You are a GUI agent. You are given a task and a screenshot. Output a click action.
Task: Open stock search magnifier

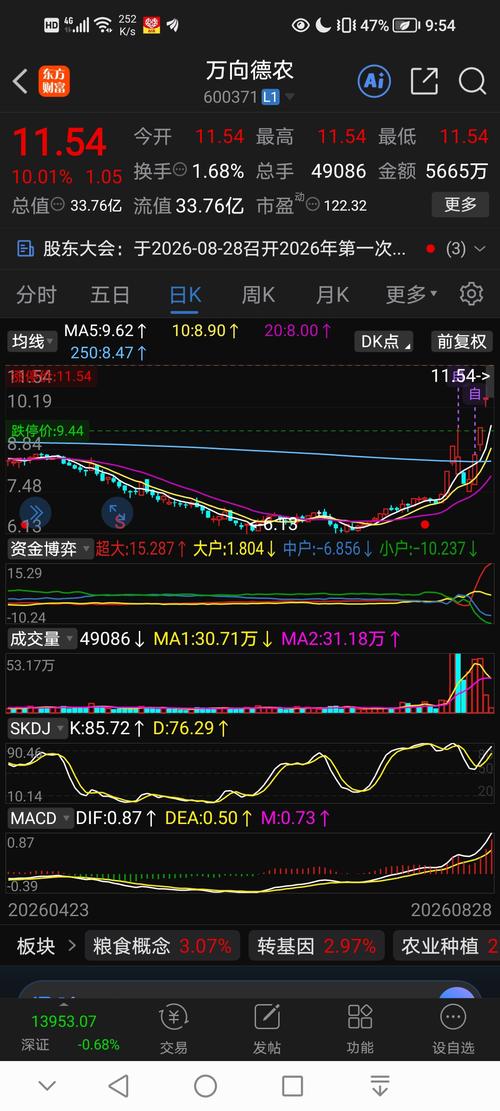click(472, 81)
